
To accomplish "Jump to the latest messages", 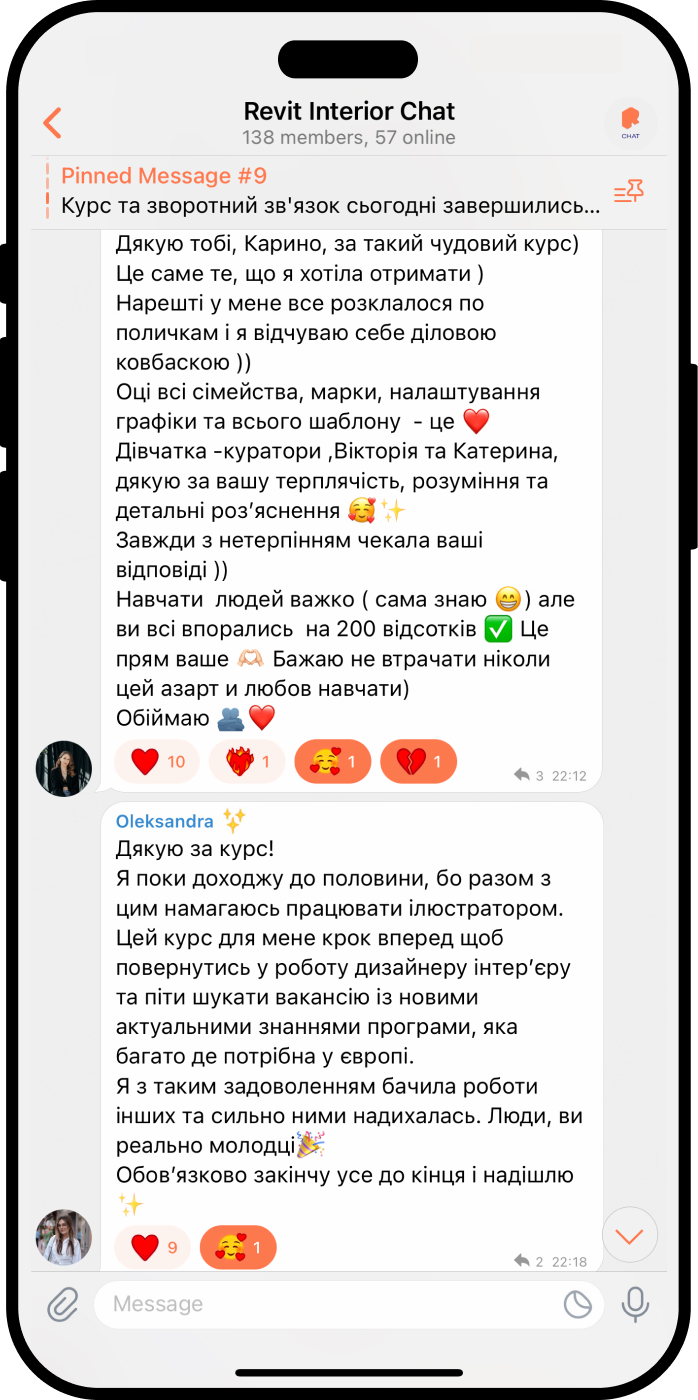I will coord(630,1235).
